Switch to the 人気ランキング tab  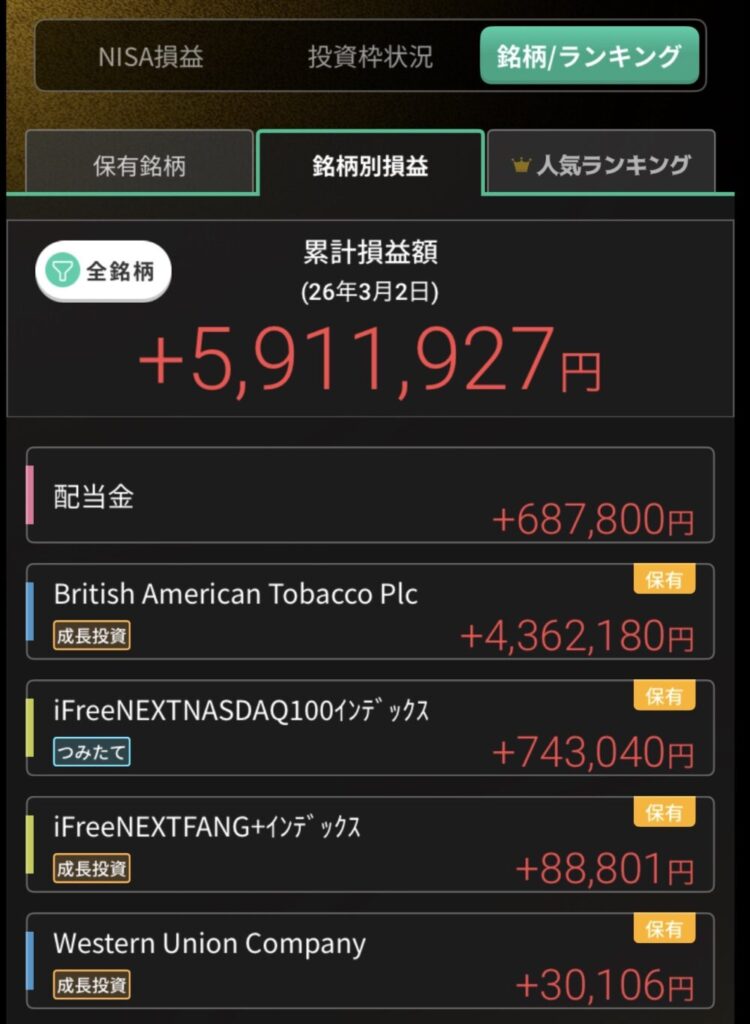tap(601, 165)
